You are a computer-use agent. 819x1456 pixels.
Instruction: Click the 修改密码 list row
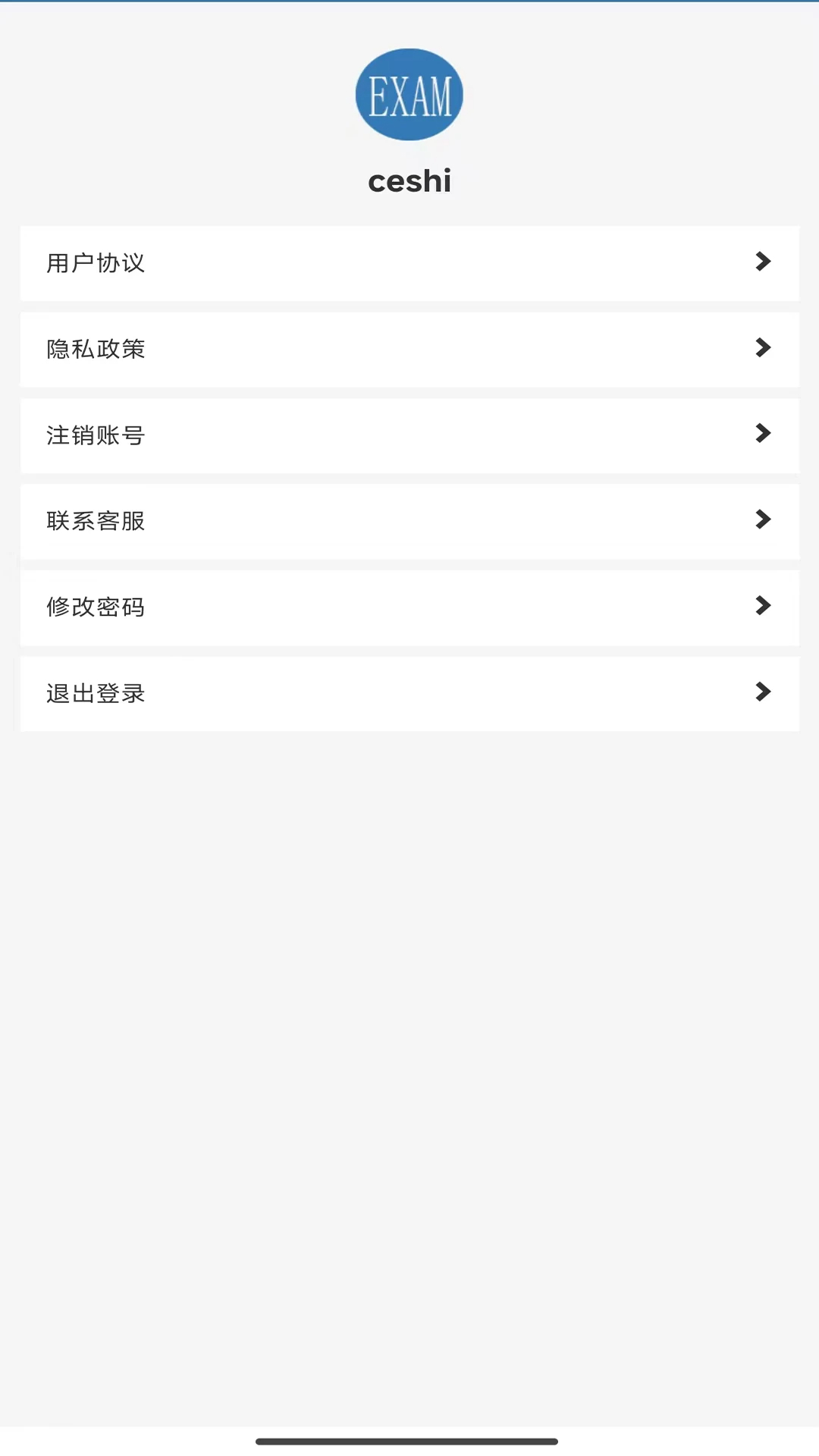pyautogui.click(x=409, y=607)
